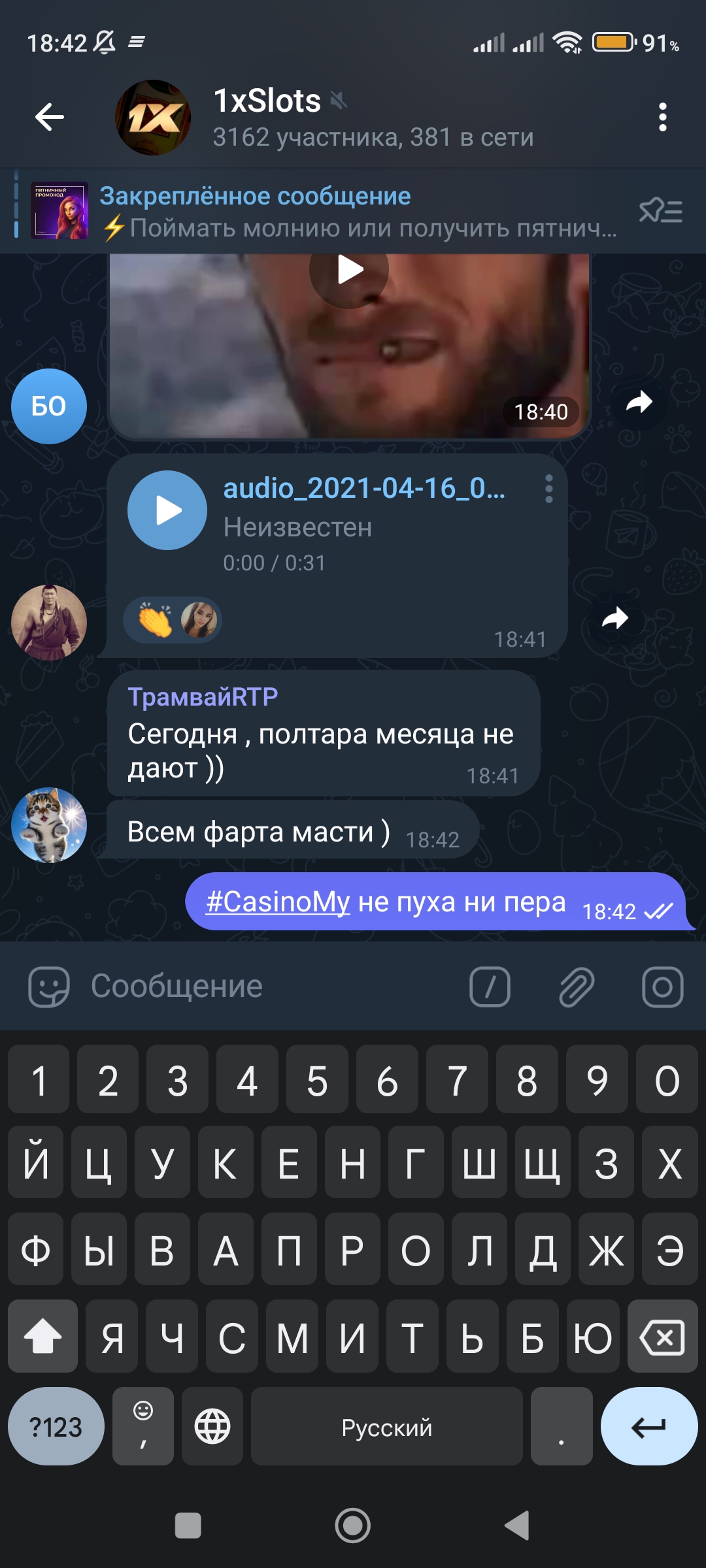Open the chat overflow menu
The image size is (706, 1568).
click(662, 118)
